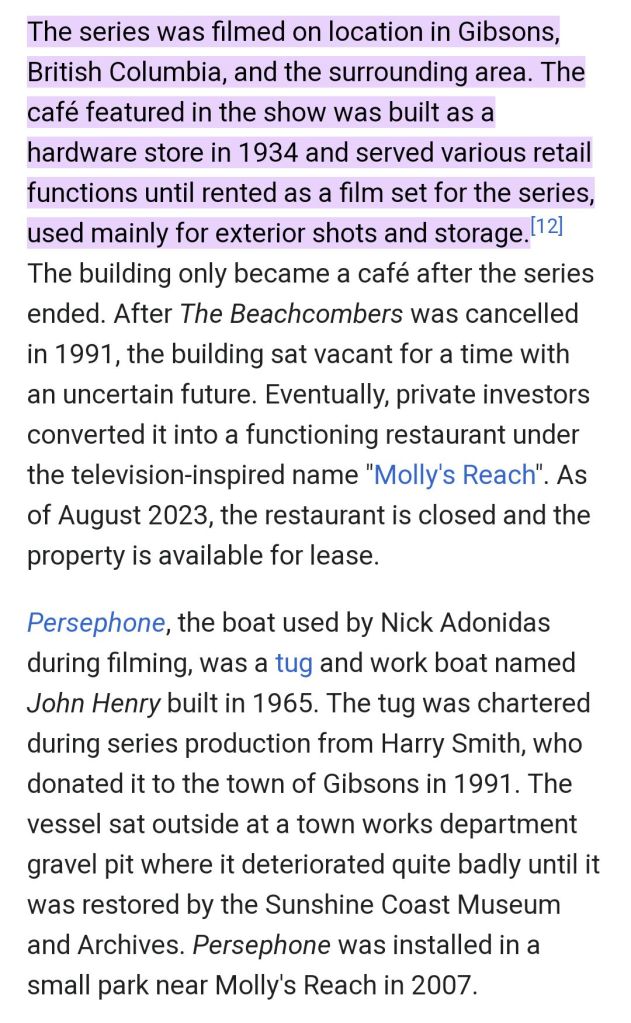Open the Molly's Reach link
Screen dimensions: 631x1023
(x=453, y=475)
